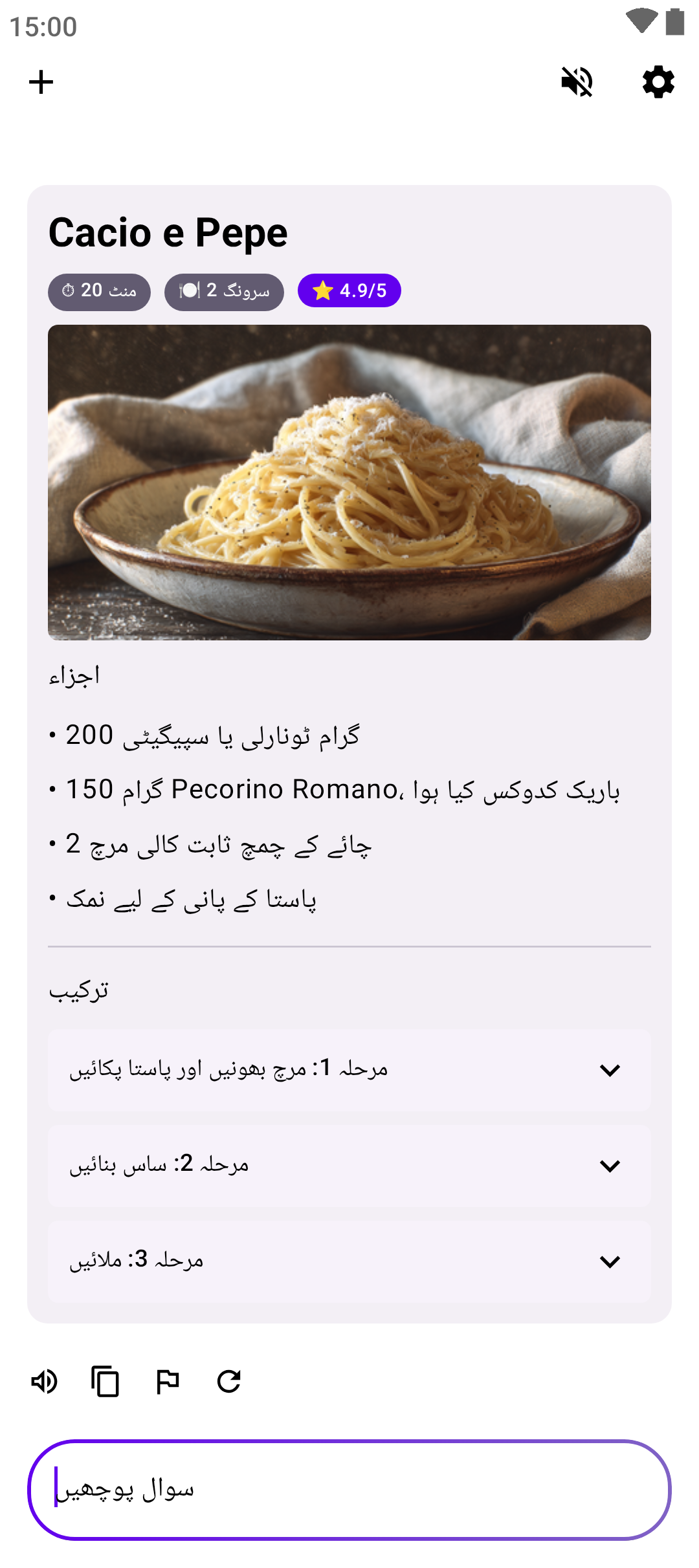Expand step 1 about roasting pepper
Screen dimensions: 699x1568
(x=349, y=1070)
